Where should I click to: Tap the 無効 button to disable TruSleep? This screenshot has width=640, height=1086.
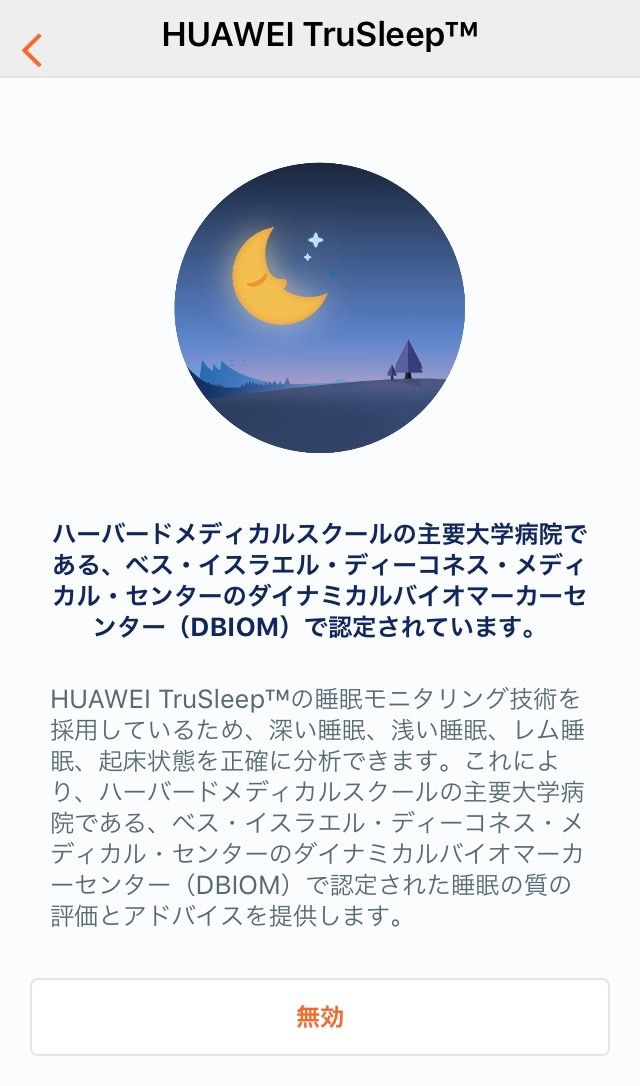click(320, 1017)
